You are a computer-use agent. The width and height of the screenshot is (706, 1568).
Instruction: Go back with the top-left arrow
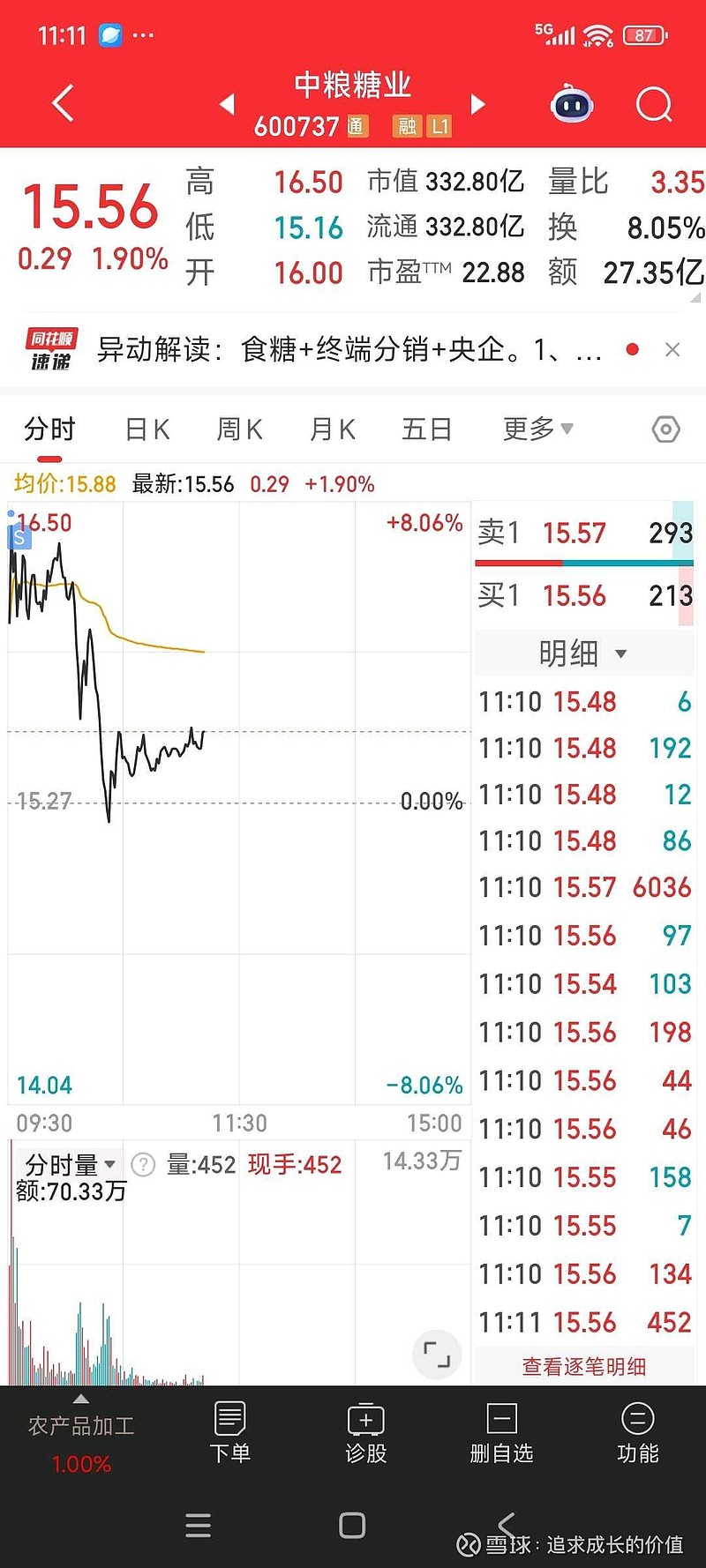pyautogui.click(x=62, y=104)
